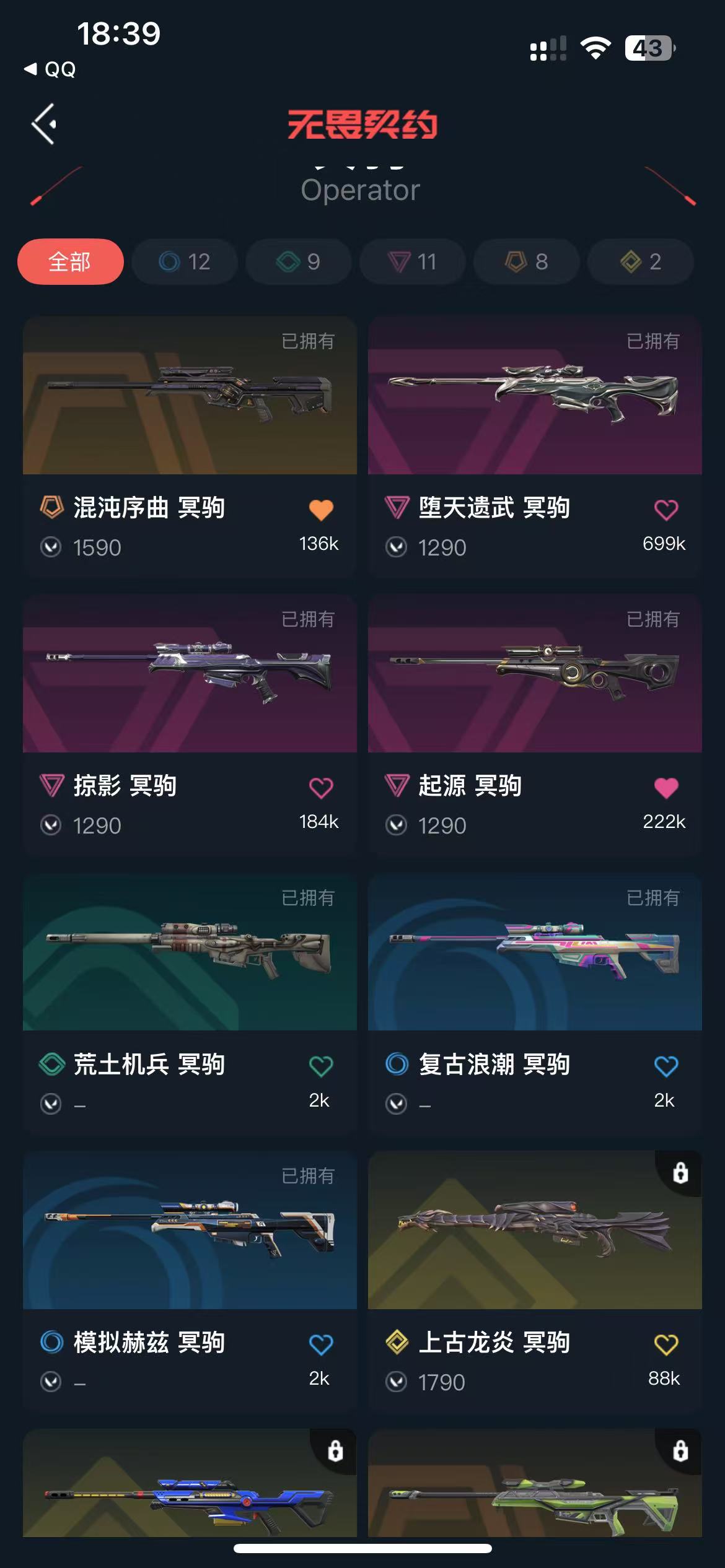725x1568 pixels.
Task: Like the 上古龙炎 冥驹 skin
Action: (666, 1344)
